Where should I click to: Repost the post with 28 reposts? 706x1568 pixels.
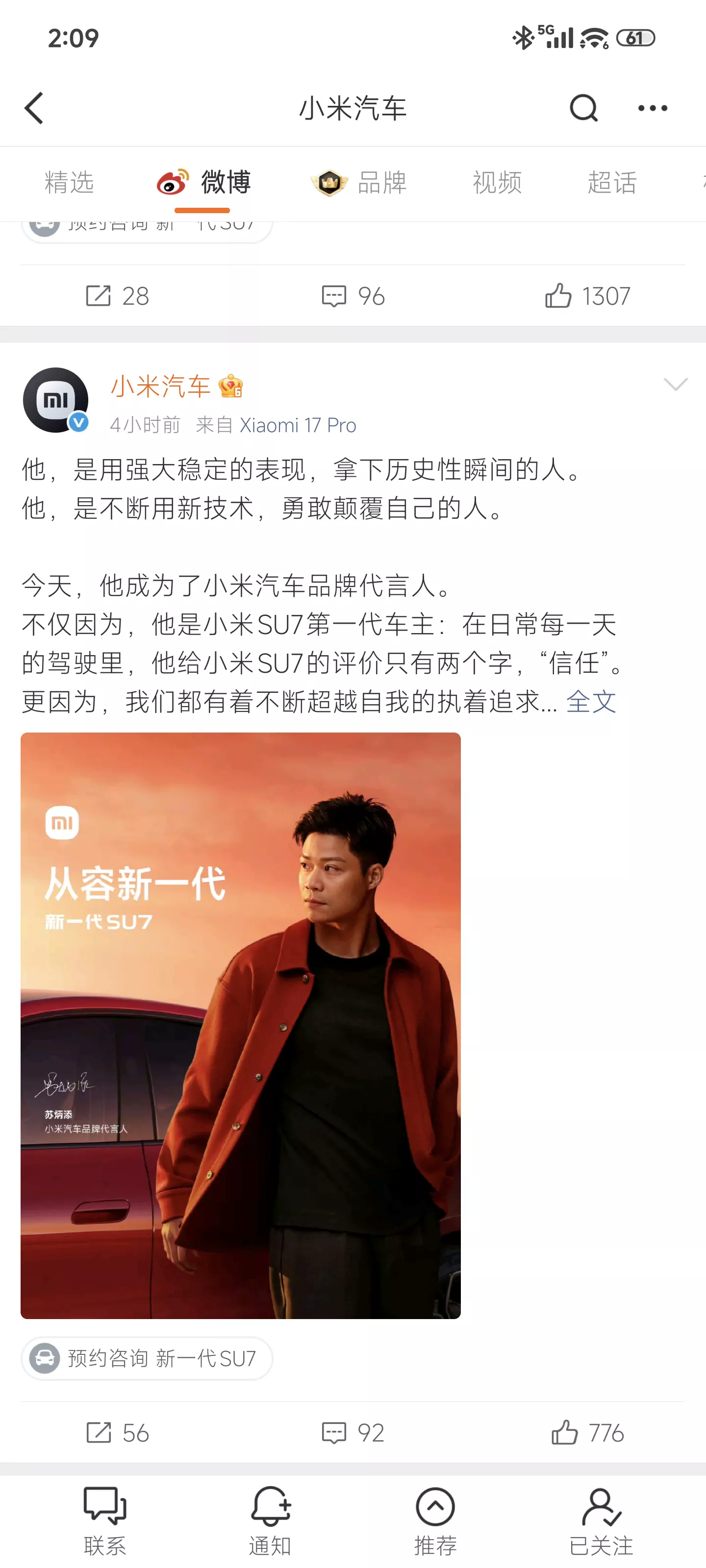click(x=117, y=296)
